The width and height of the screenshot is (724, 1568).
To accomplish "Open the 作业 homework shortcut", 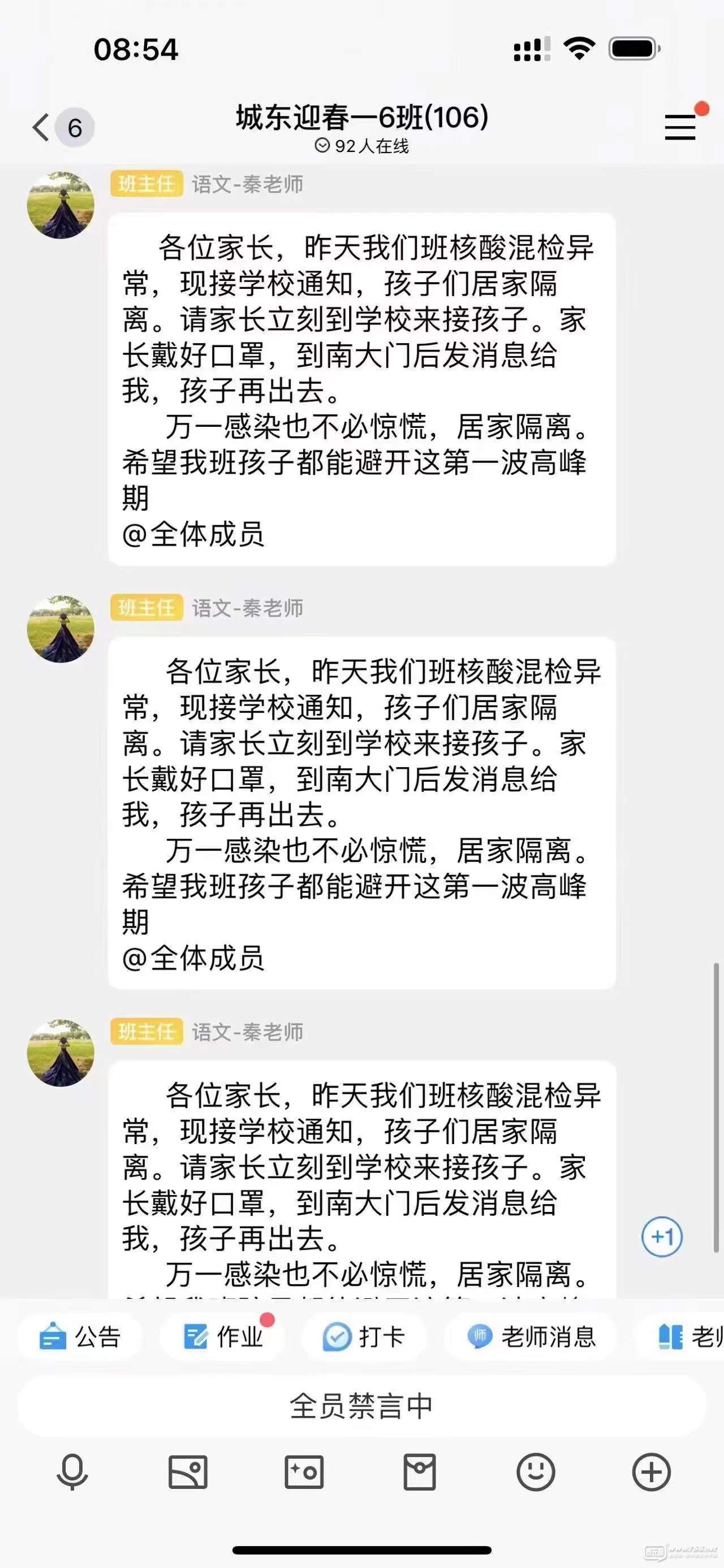I will (x=223, y=1336).
